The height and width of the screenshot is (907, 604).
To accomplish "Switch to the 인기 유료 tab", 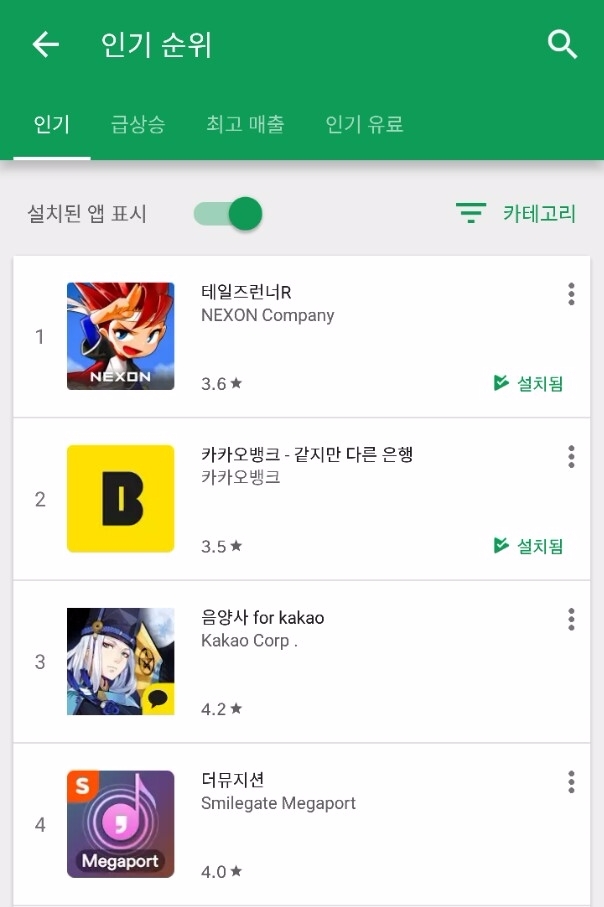I will 364,125.
